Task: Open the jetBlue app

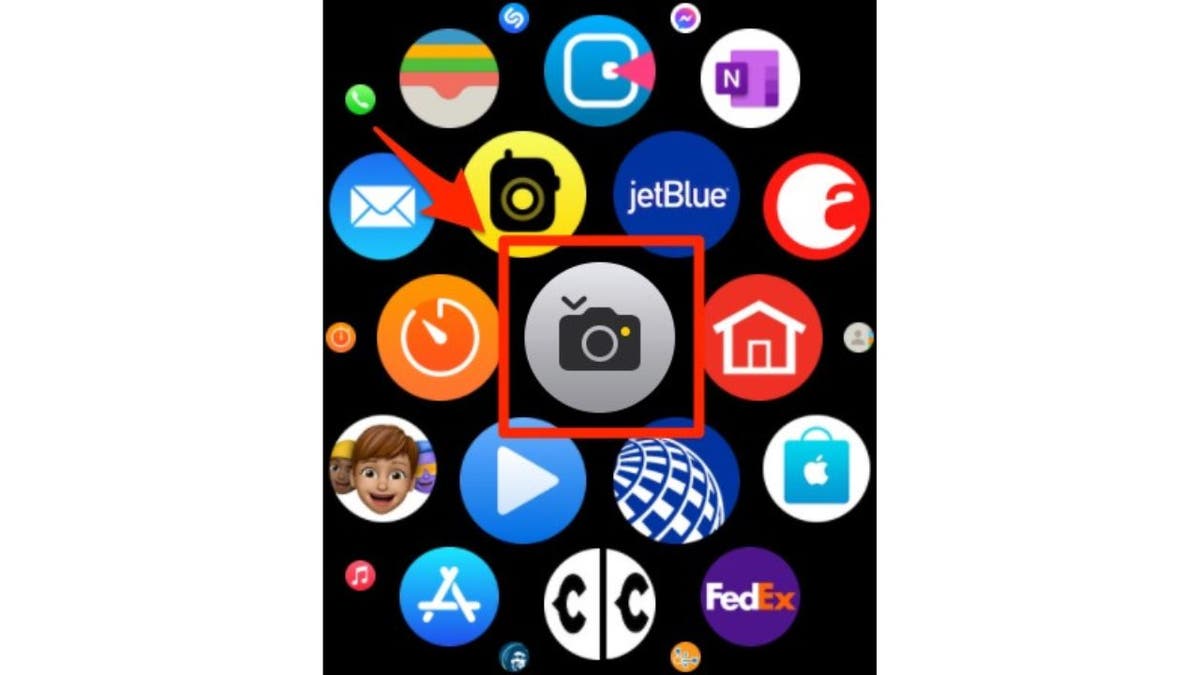Action: tap(676, 194)
